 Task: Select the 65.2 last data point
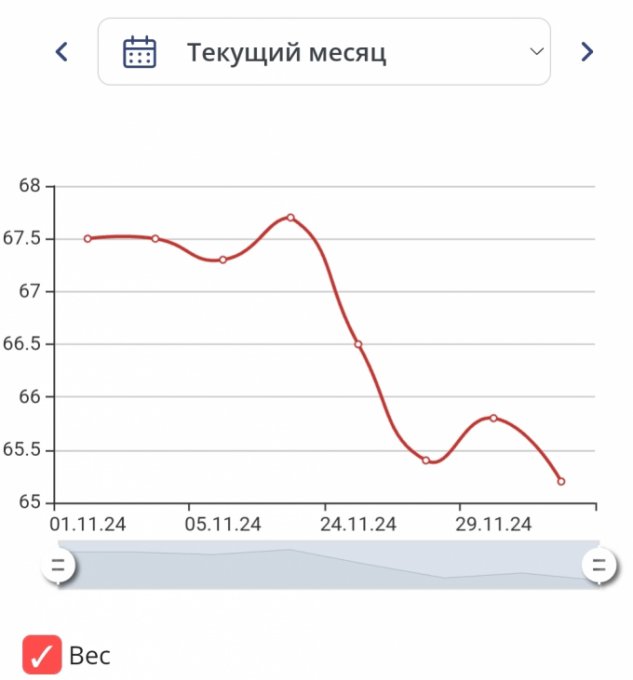[561, 481]
